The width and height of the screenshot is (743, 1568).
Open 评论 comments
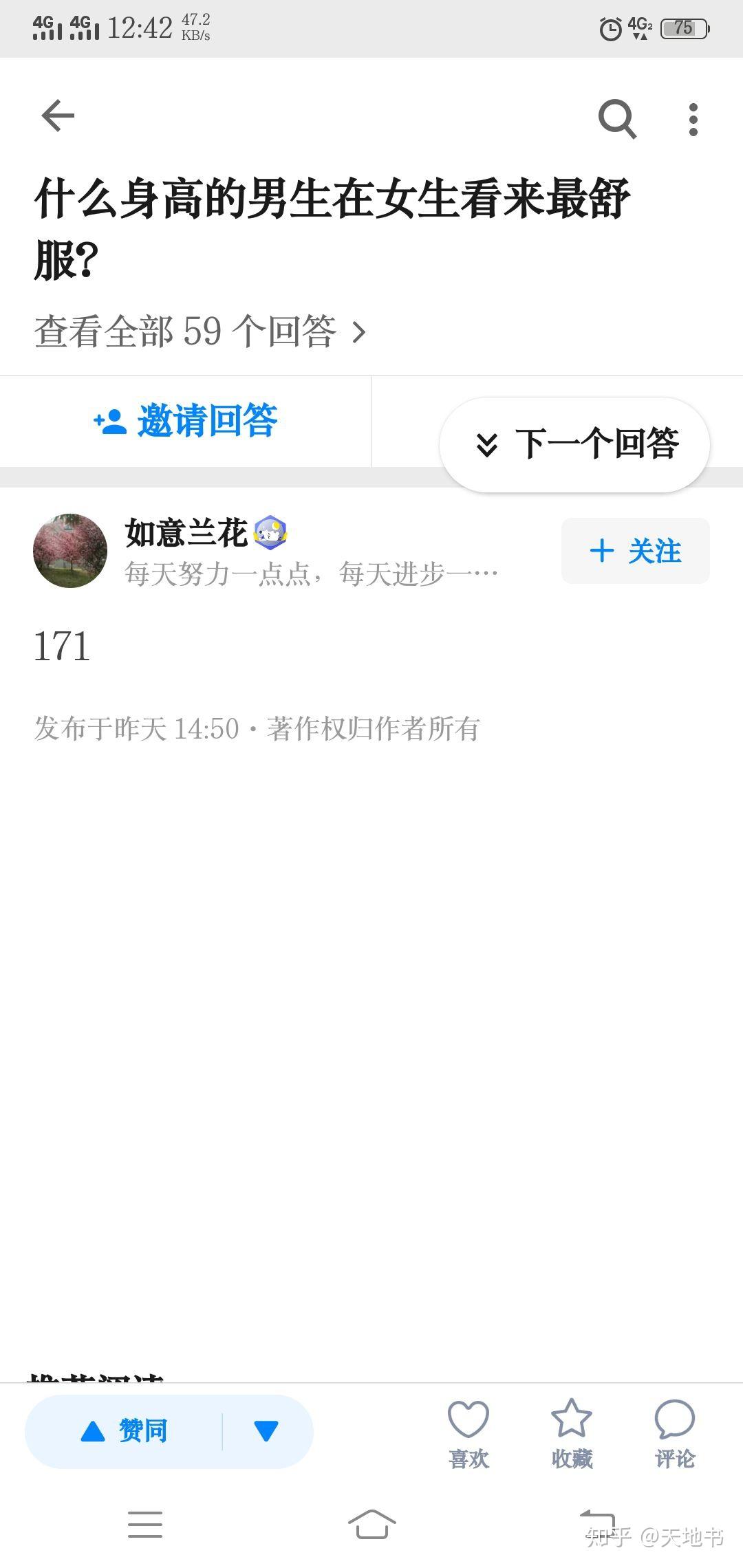click(675, 1434)
